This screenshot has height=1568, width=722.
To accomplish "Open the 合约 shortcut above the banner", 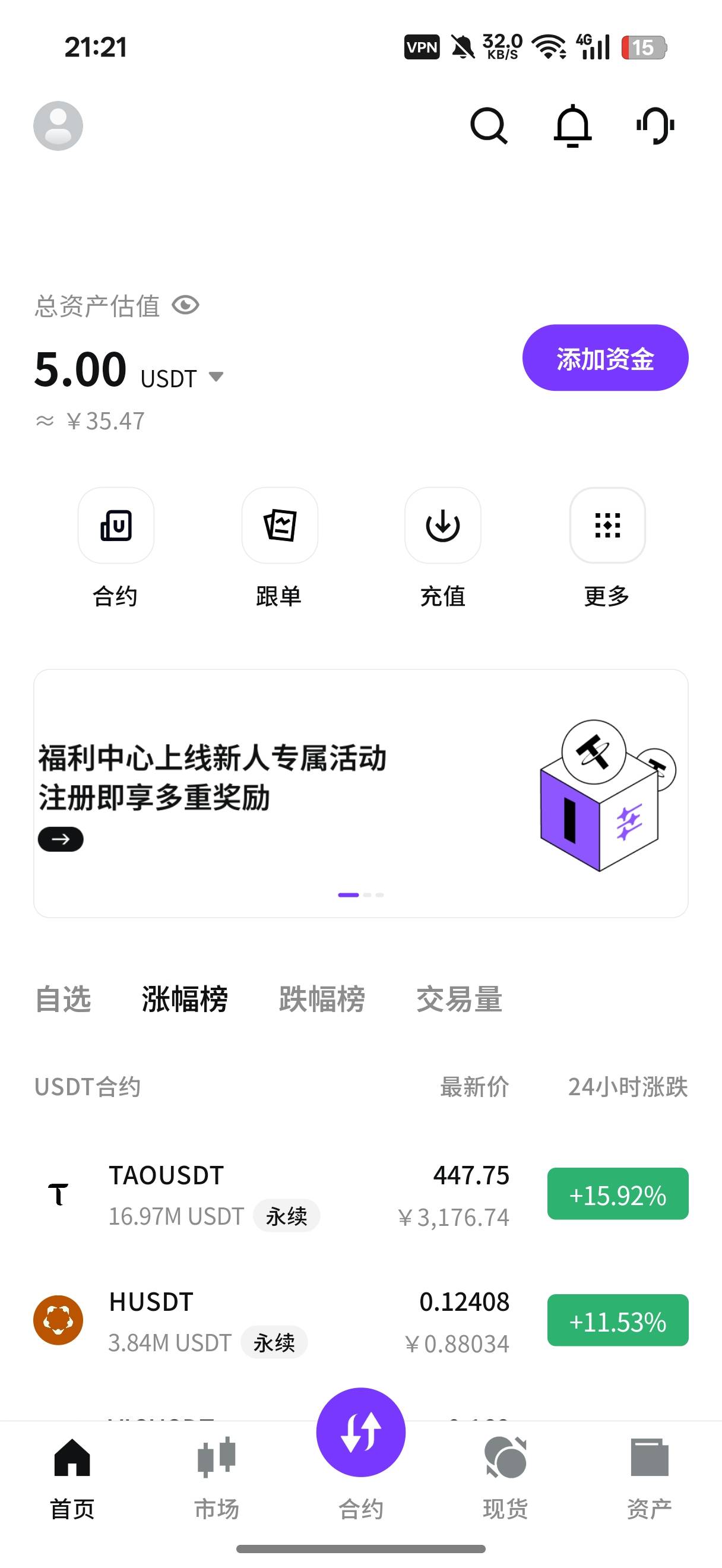I will tap(116, 526).
